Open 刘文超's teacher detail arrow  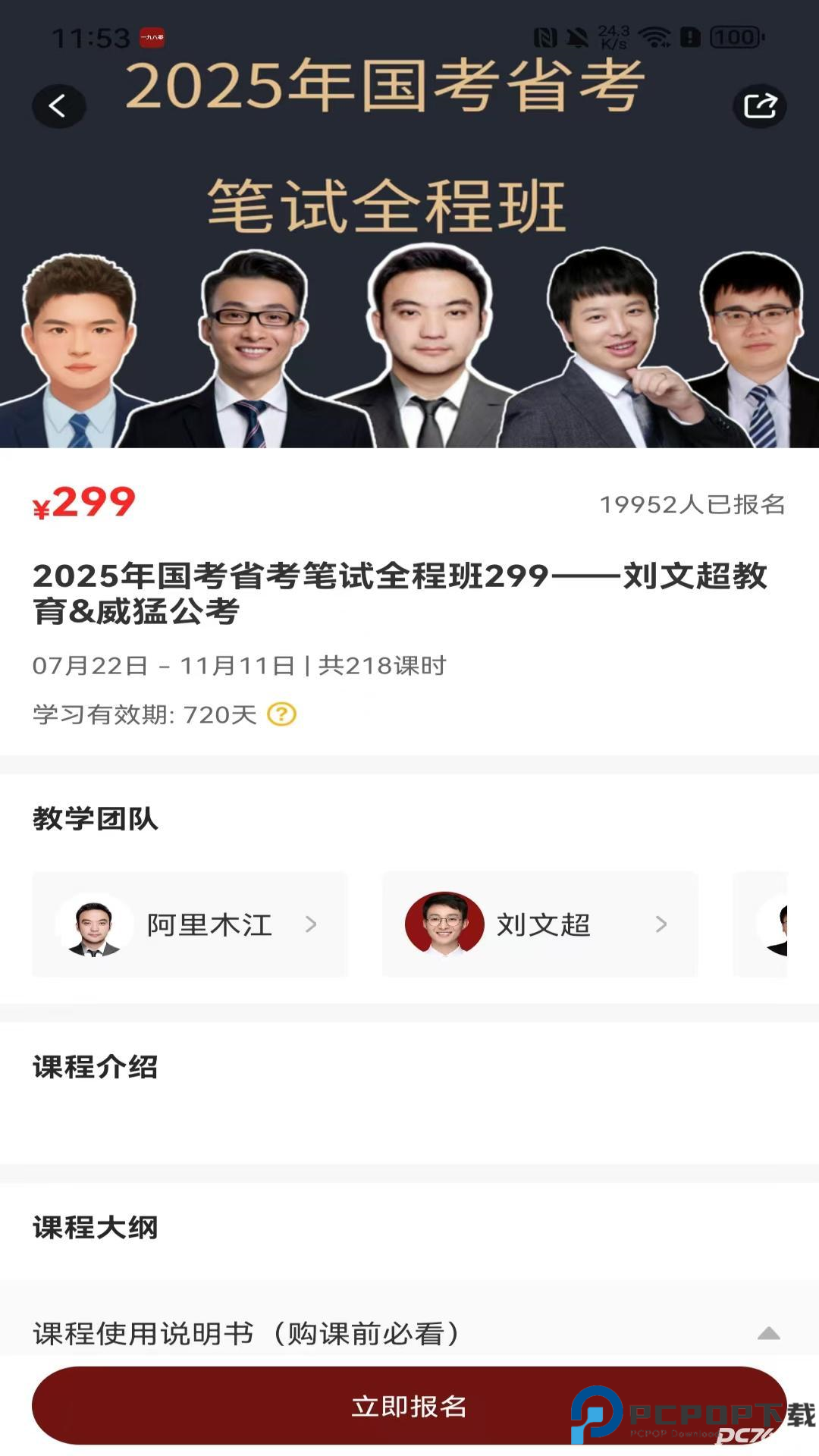(x=662, y=925)
